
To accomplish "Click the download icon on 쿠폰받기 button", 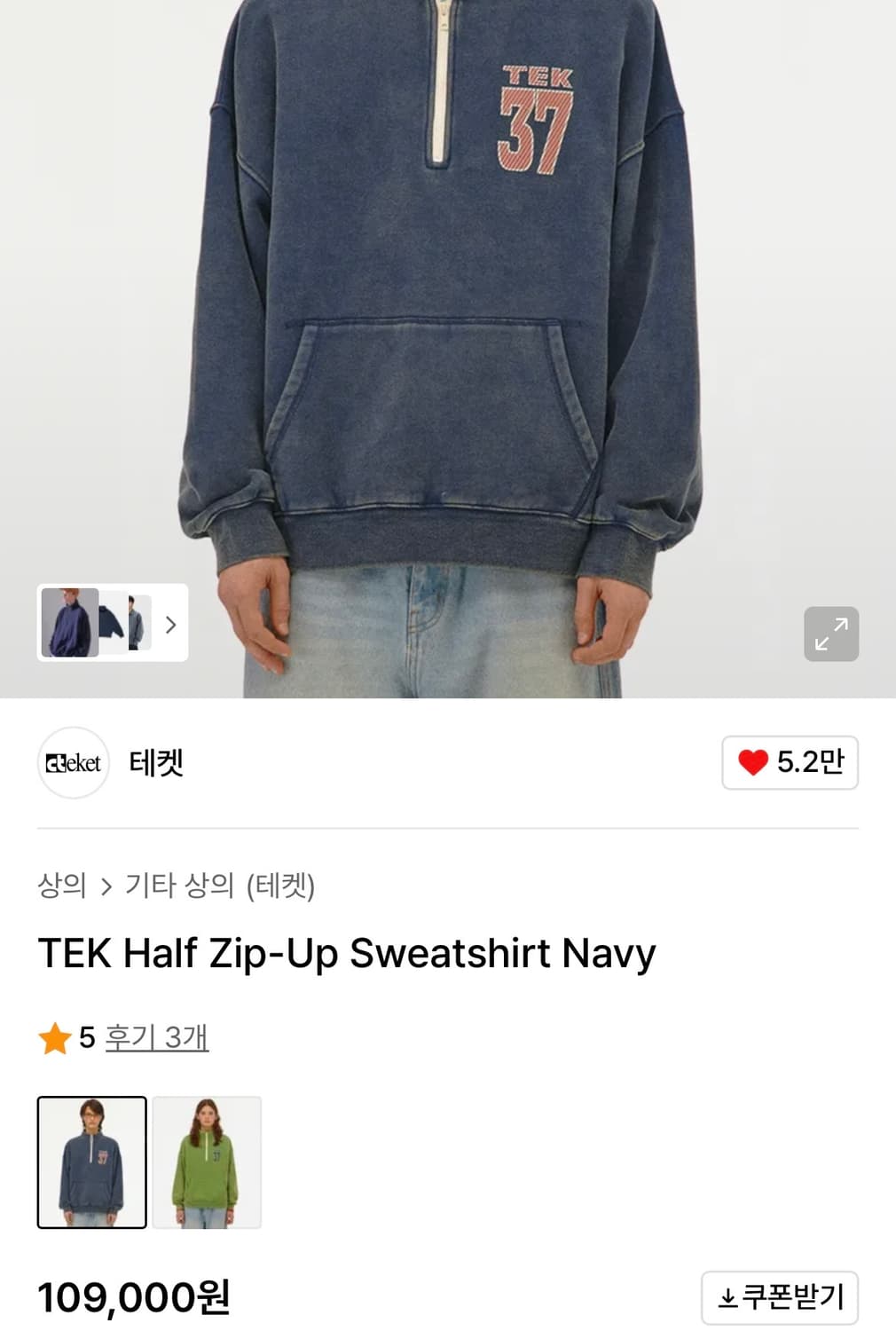I will tap(727, 1296).
